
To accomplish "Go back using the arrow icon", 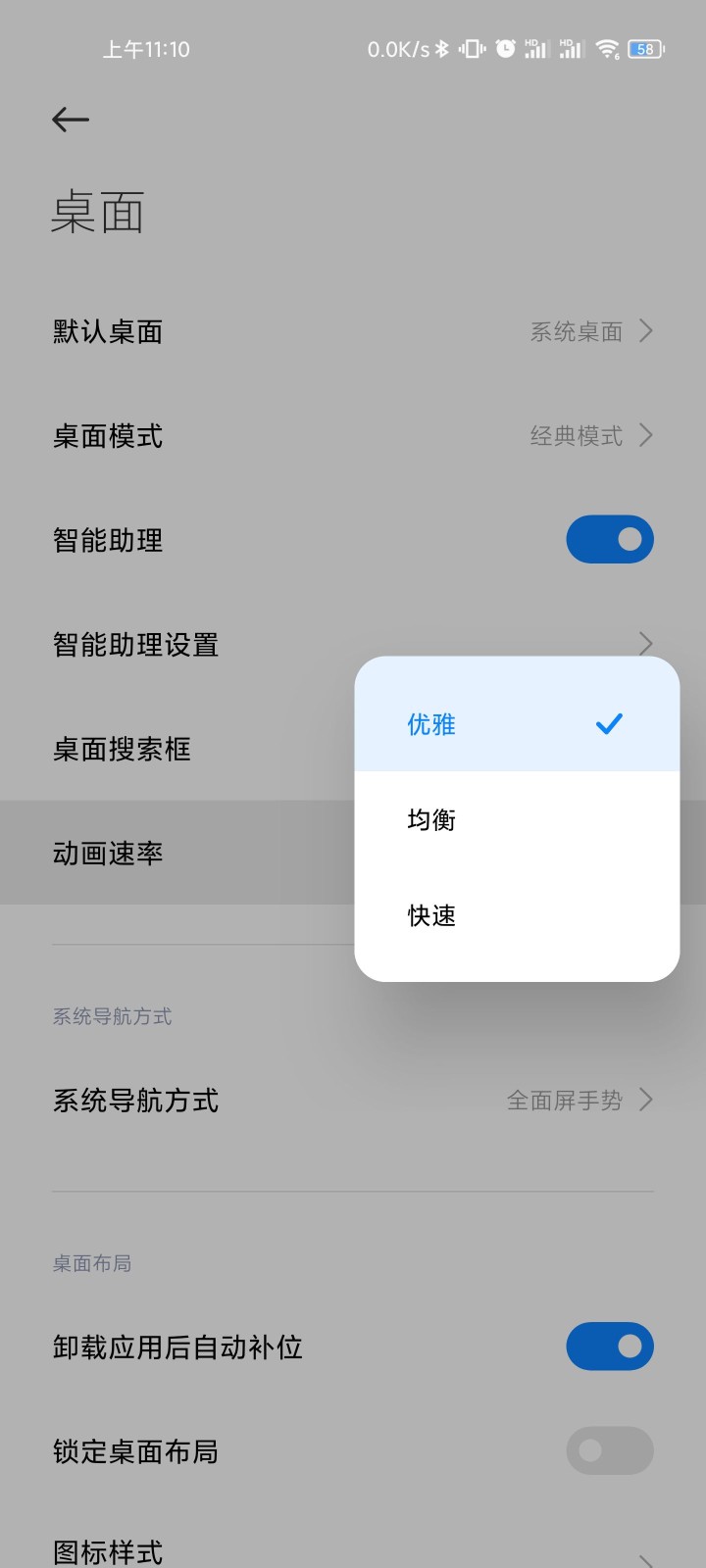I will pos(70,120).
